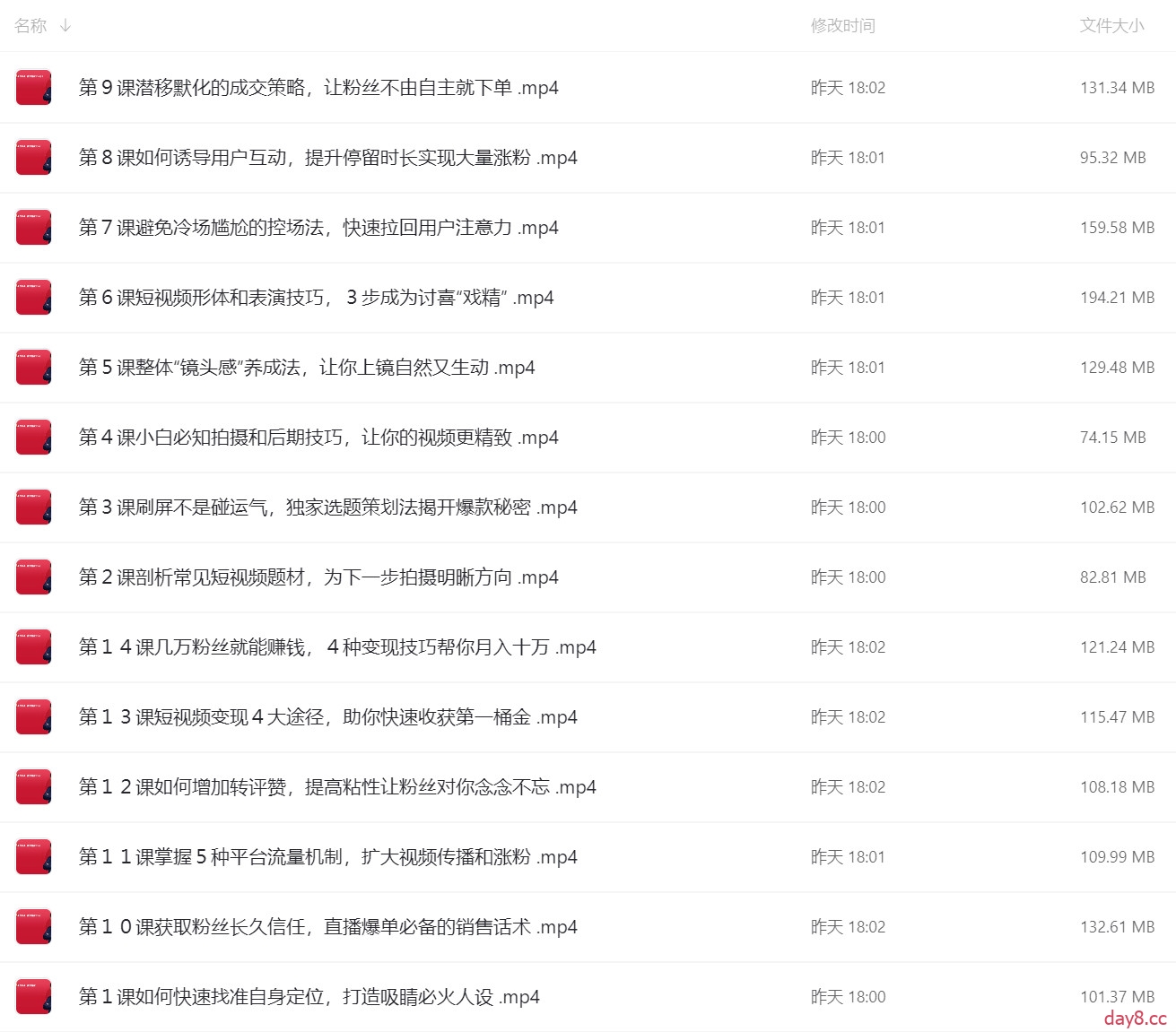The image size is (1176, 1032).
Task: Open the 第8课 如何诱导用户互动 video
Action: [x=327, y=158]
